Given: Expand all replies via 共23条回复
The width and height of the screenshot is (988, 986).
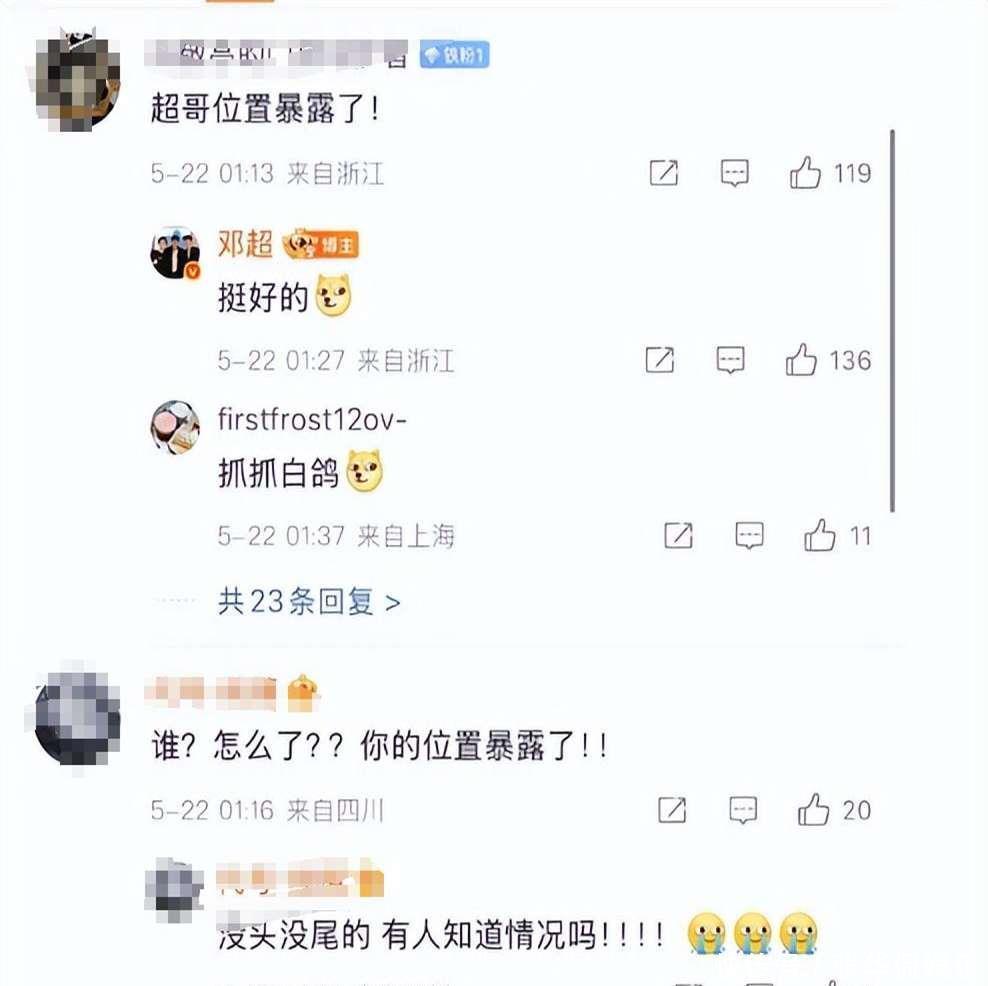Looking at the screenshot, I should (309, 601).
